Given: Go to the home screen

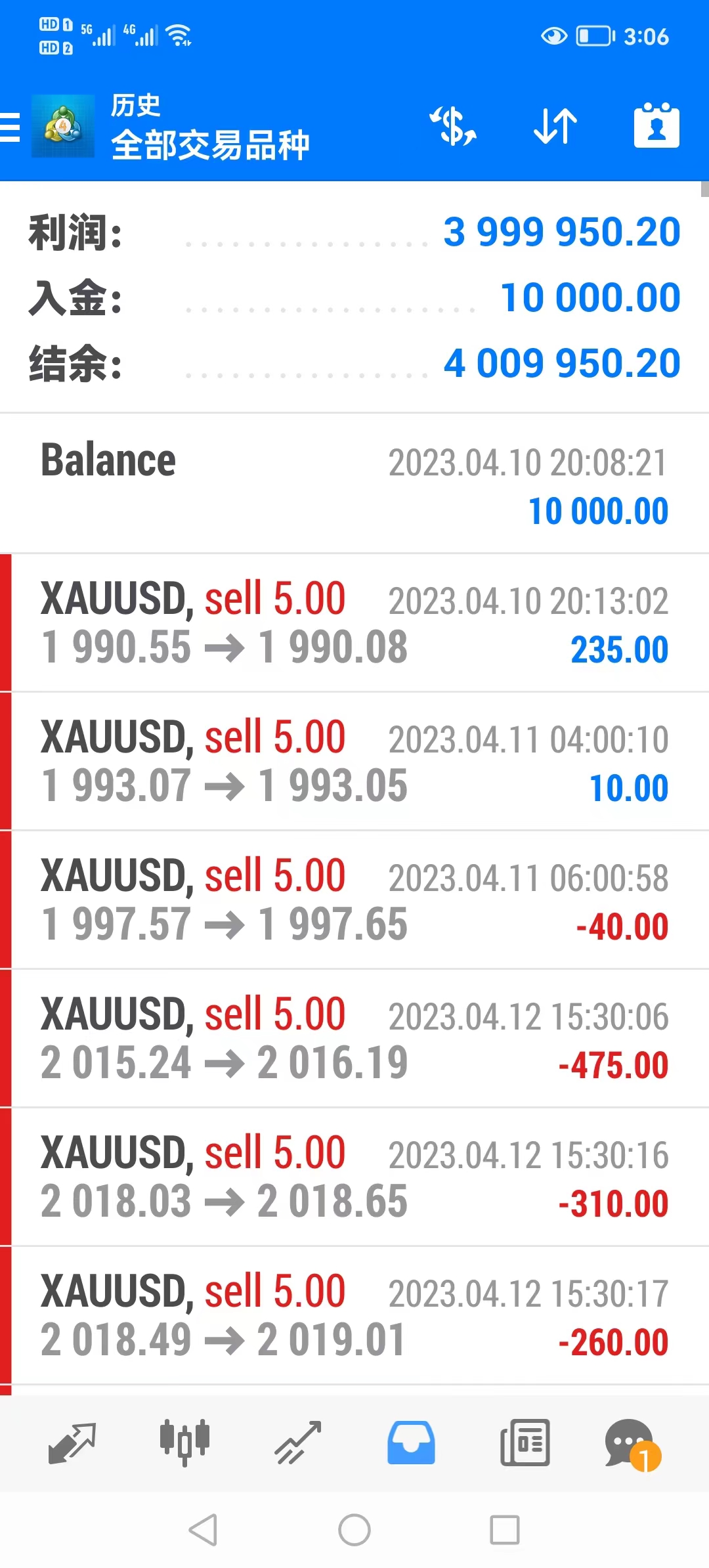Looking at the screenshot, I should pyautogui.click(x=354, y=1530).
